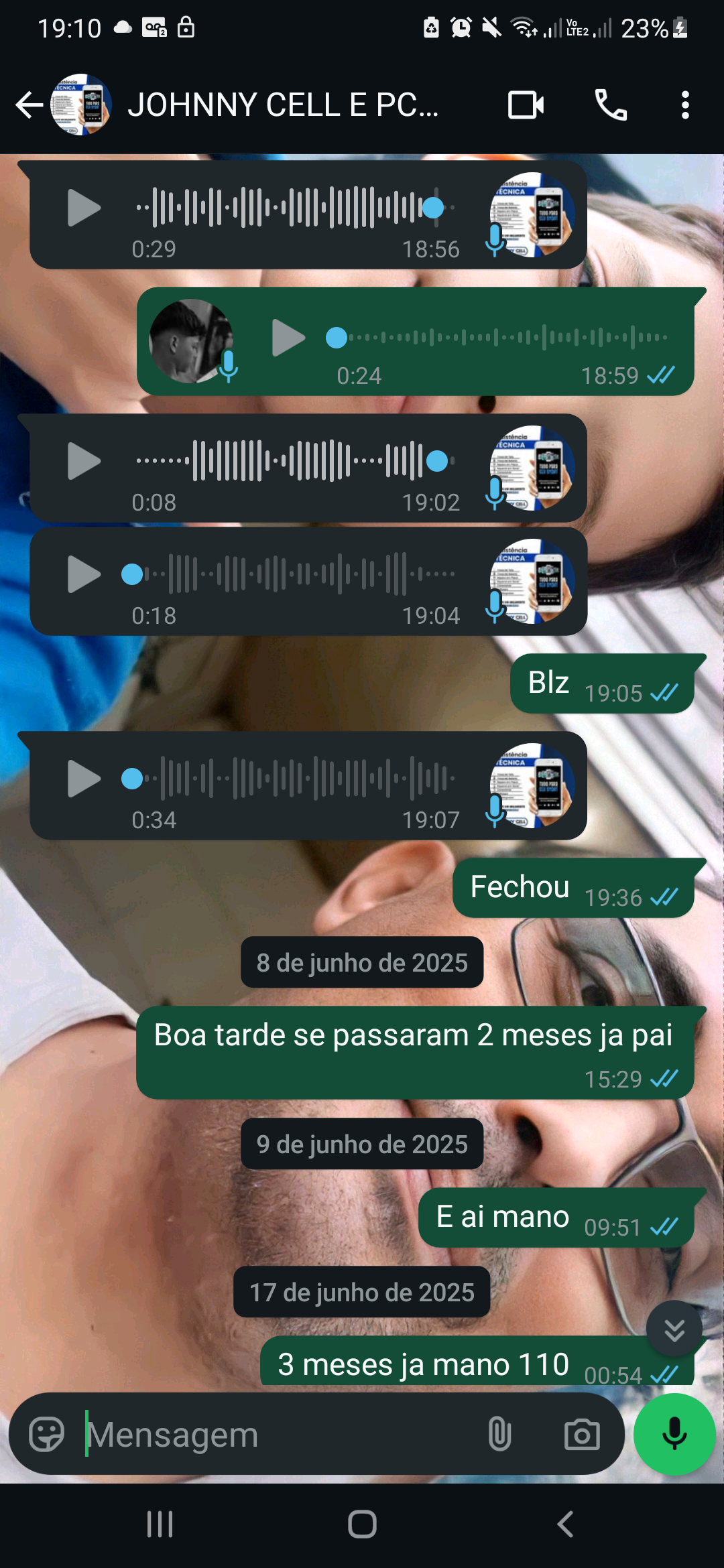
Task: Play the 0:08 voice message from 19:02
Action: click(84, 461)
